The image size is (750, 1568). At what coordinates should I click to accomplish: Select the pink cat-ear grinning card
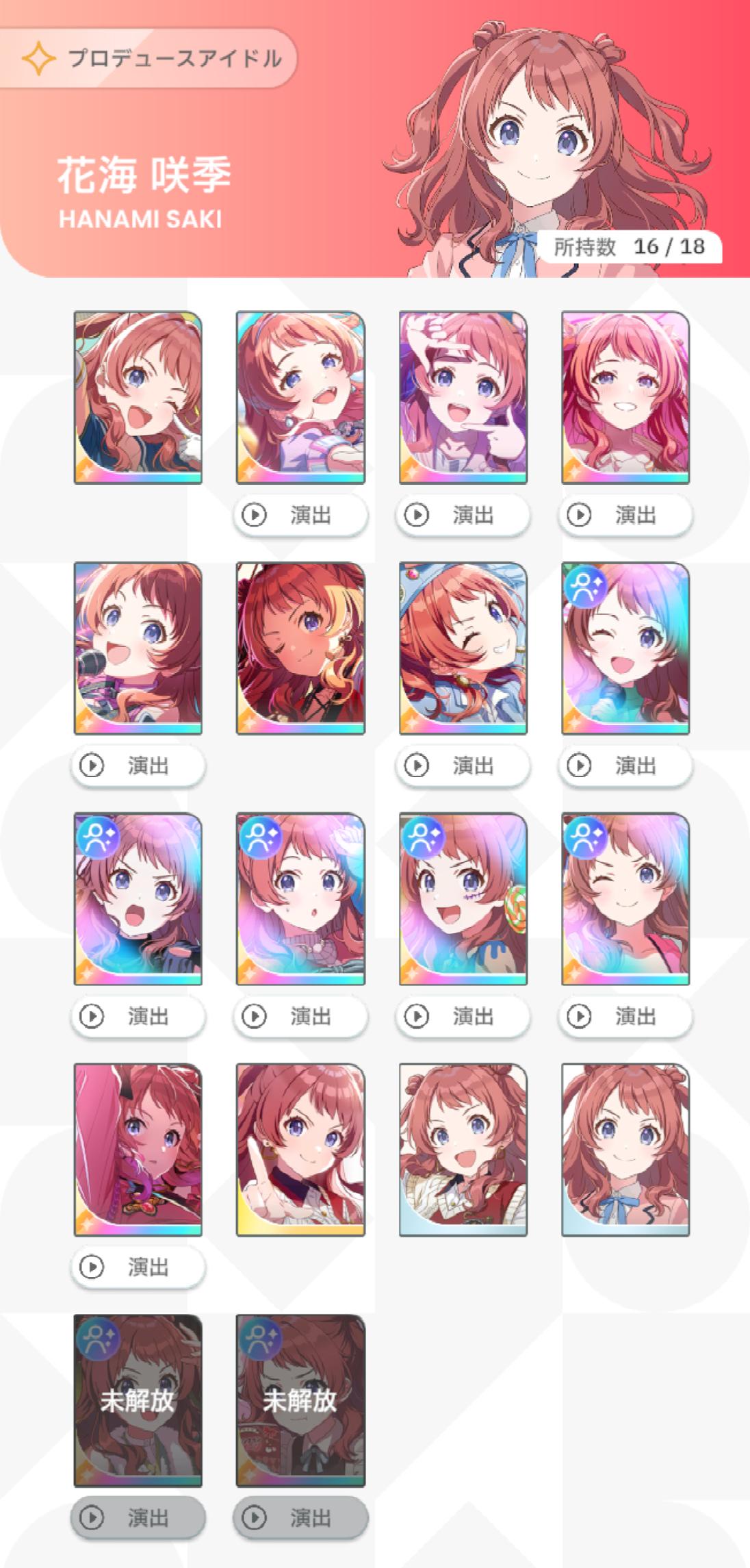click(625, 398)
